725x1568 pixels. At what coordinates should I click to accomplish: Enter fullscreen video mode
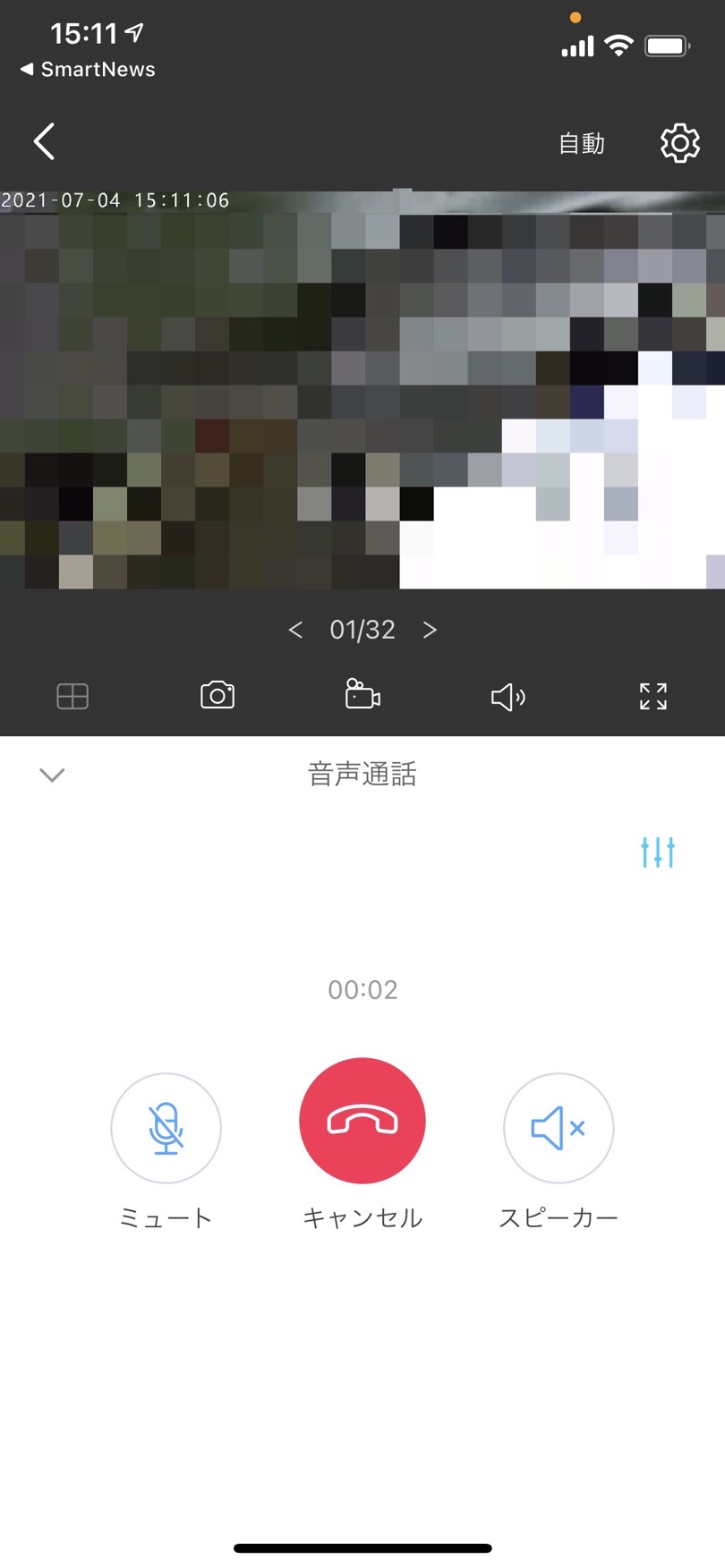click(653, 696)
